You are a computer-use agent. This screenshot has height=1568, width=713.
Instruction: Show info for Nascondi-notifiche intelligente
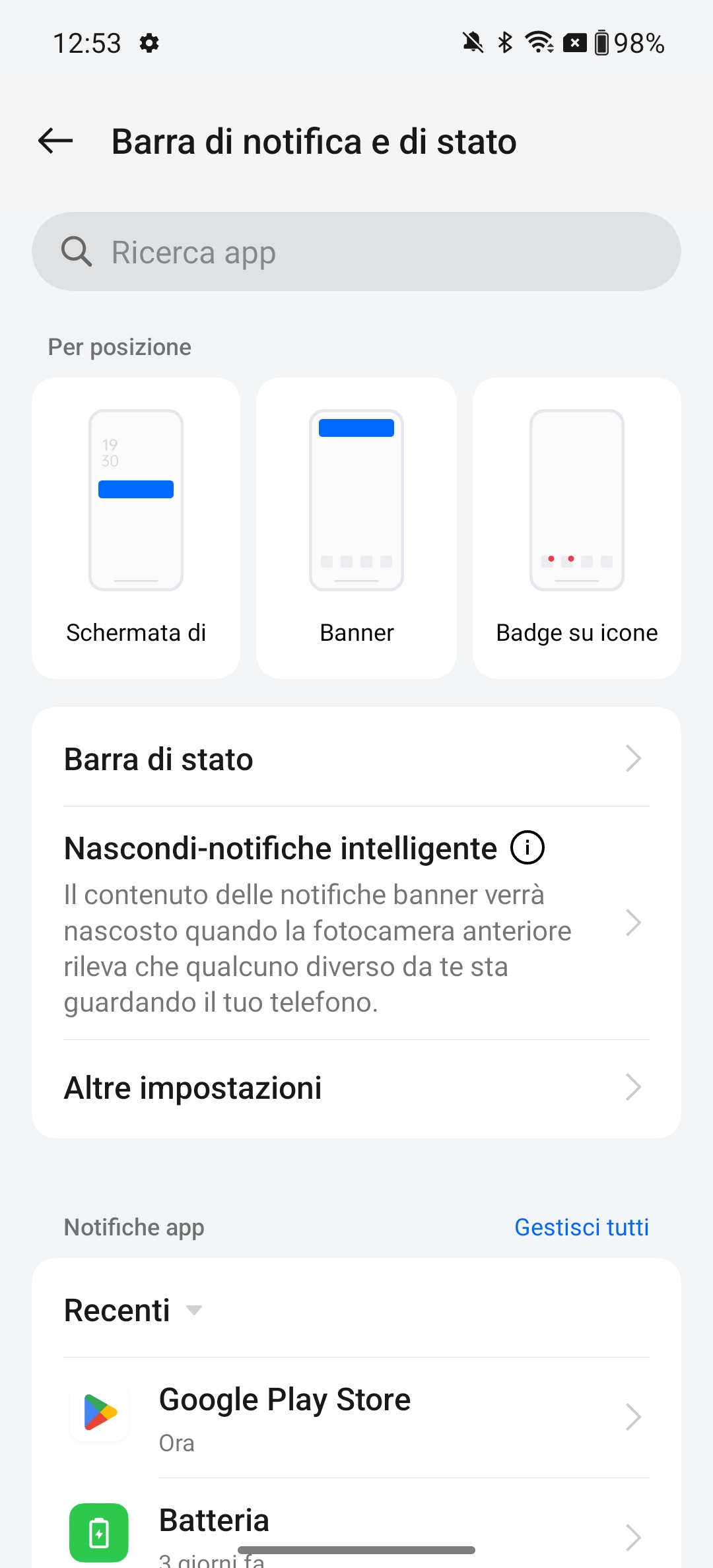coord(527,848)
